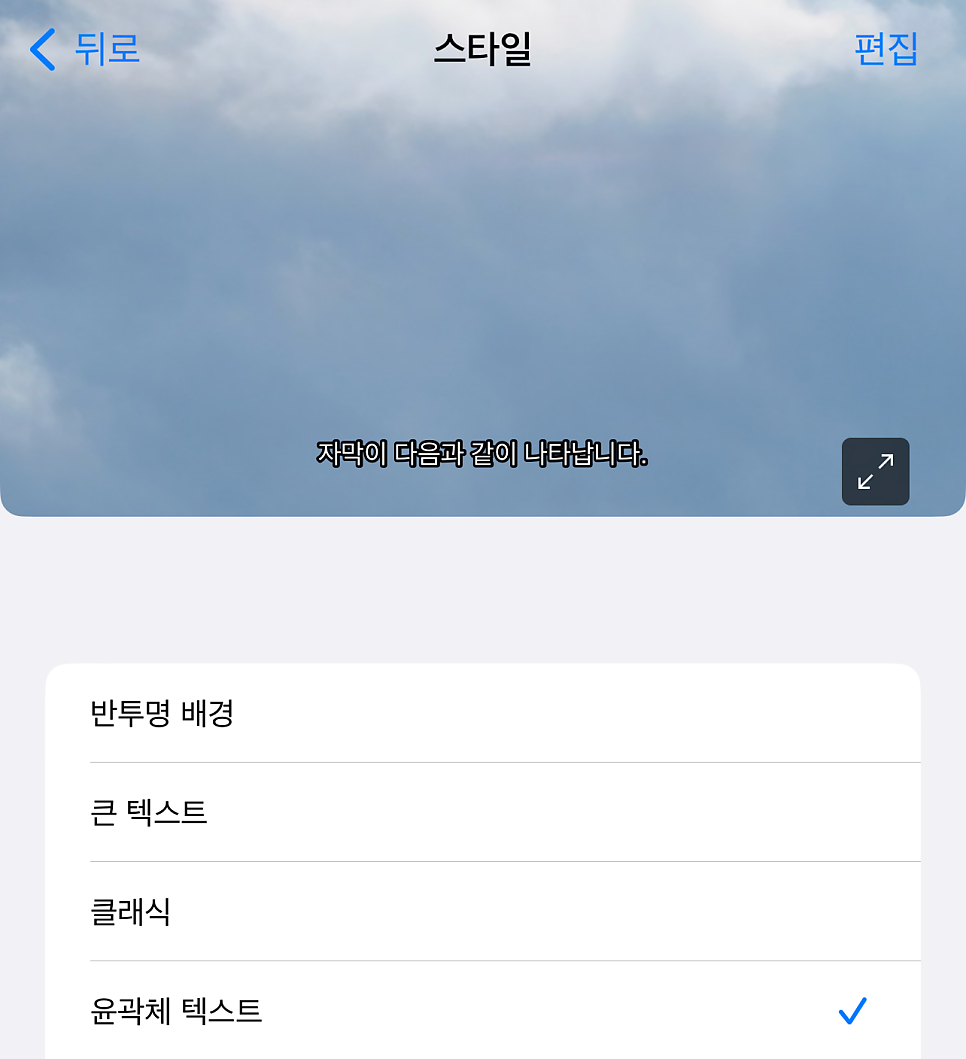Expand the subtitle preview to fullscreen
The height and width of the screenshot is (1059, 966).
pos(875,471)
